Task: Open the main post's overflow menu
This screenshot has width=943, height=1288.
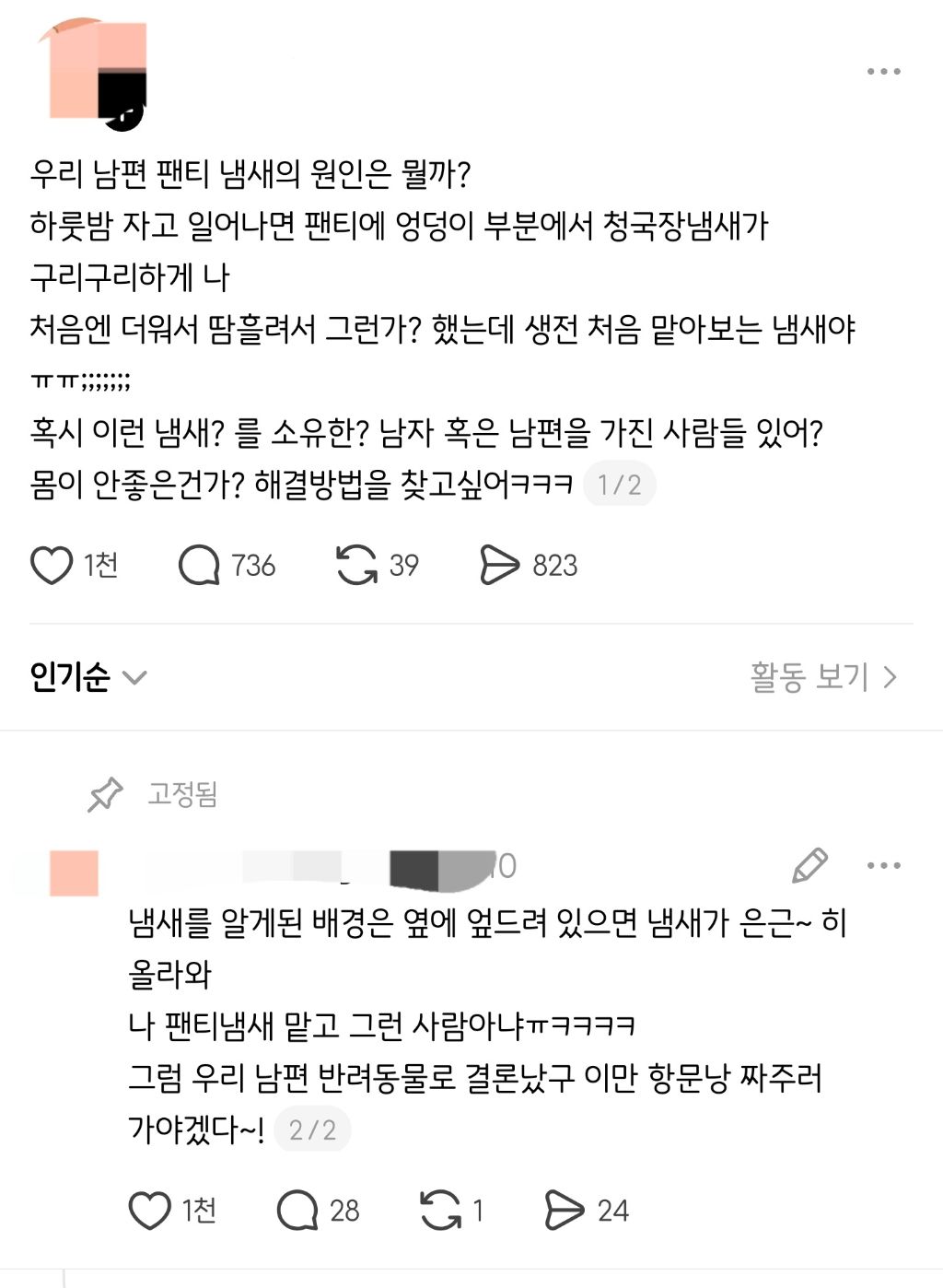Action: coord(883,71)
